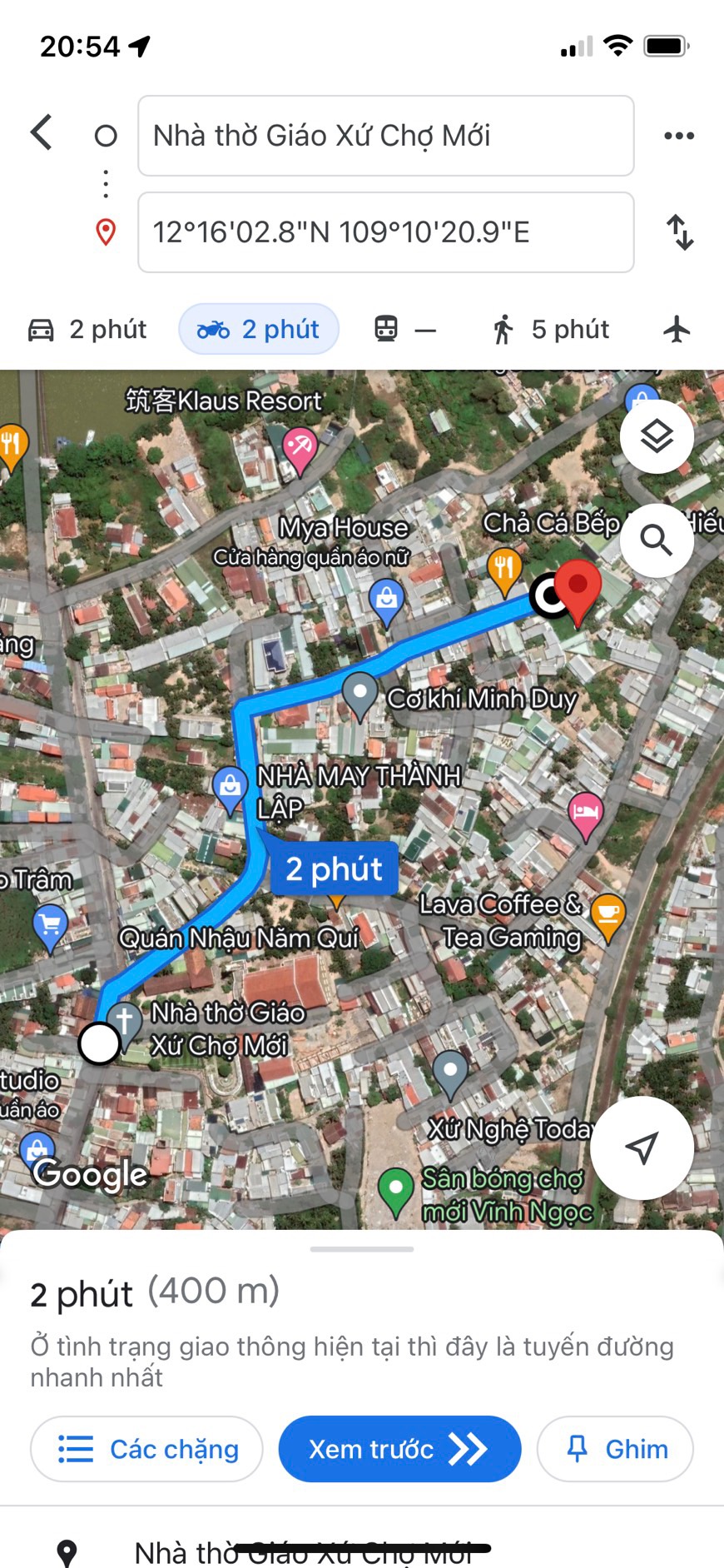Go back from the directions screen
724x1568 pixels.
tap(42, 132)
